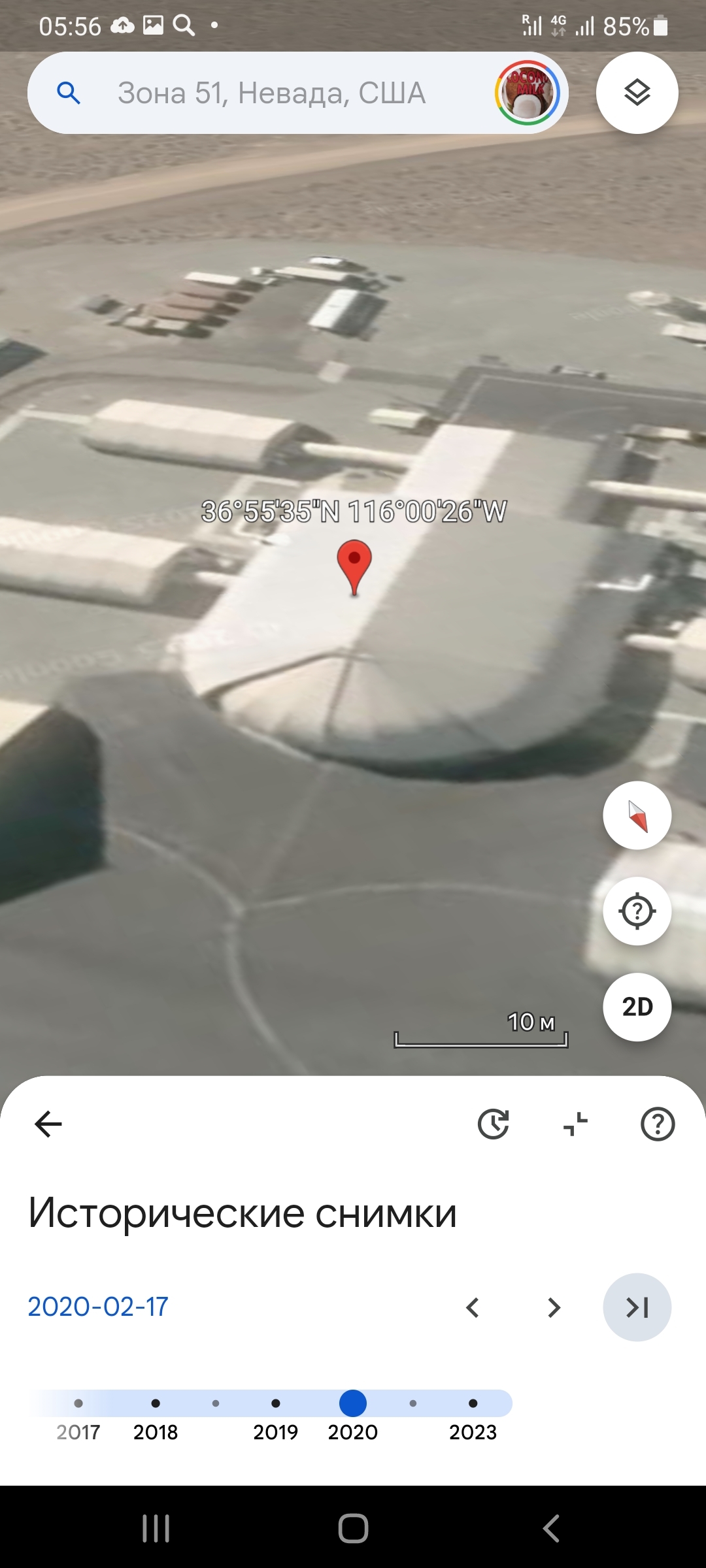Image resolution: width=706 pixels, height=1568 pixels.
Task: Go to the next imagery date
Action: [554, 1307]
